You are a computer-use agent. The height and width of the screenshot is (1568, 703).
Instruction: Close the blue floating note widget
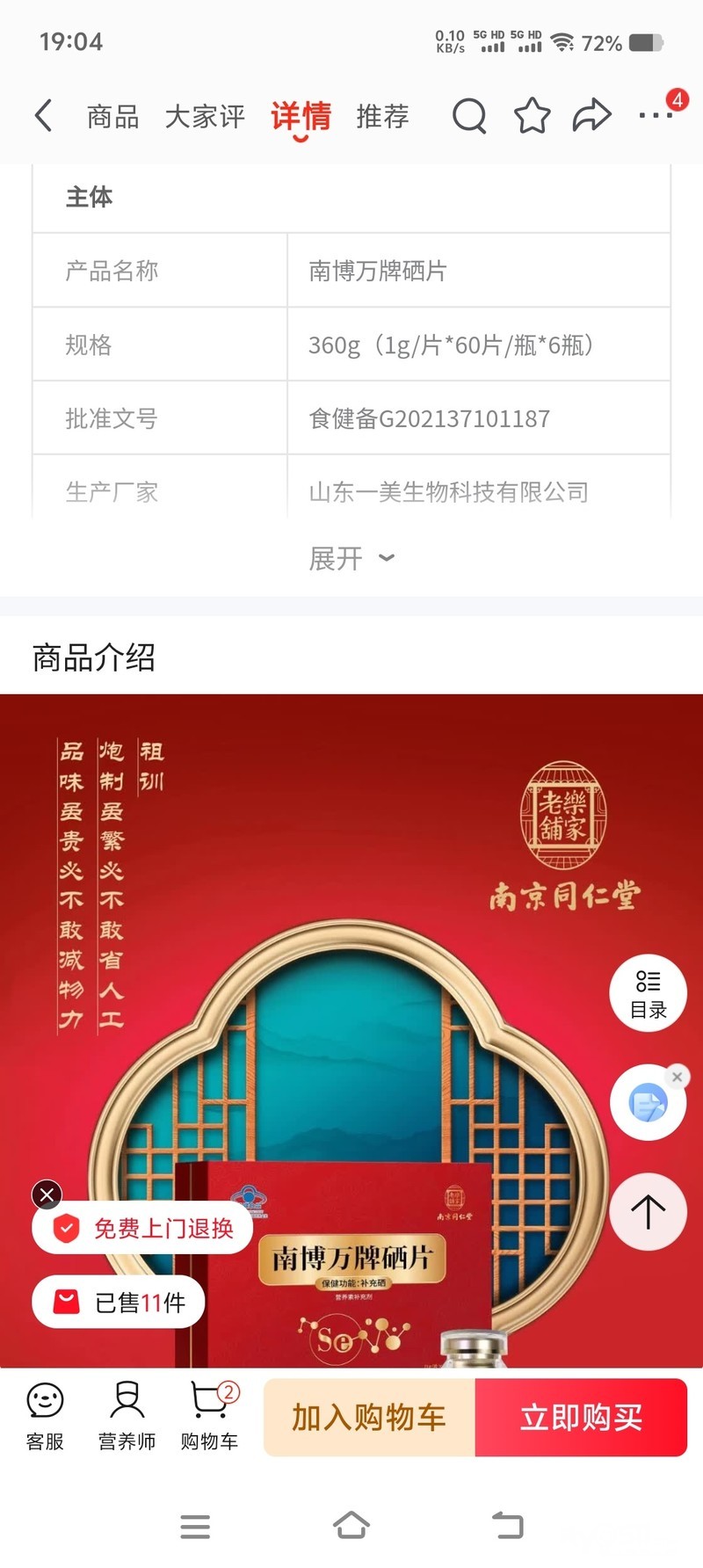677,1077
